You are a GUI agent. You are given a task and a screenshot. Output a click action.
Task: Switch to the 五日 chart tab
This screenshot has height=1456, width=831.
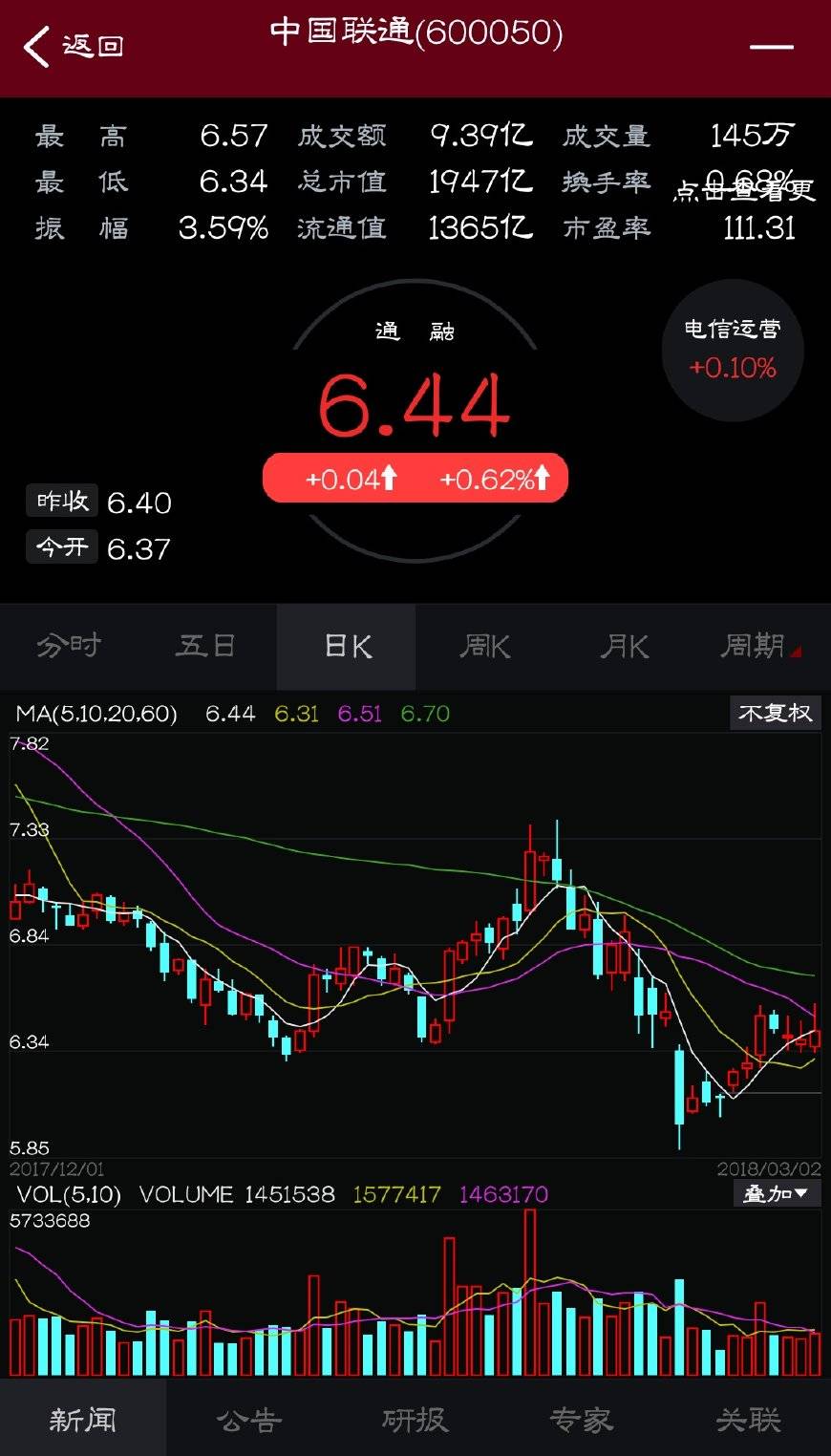point(207,647)
